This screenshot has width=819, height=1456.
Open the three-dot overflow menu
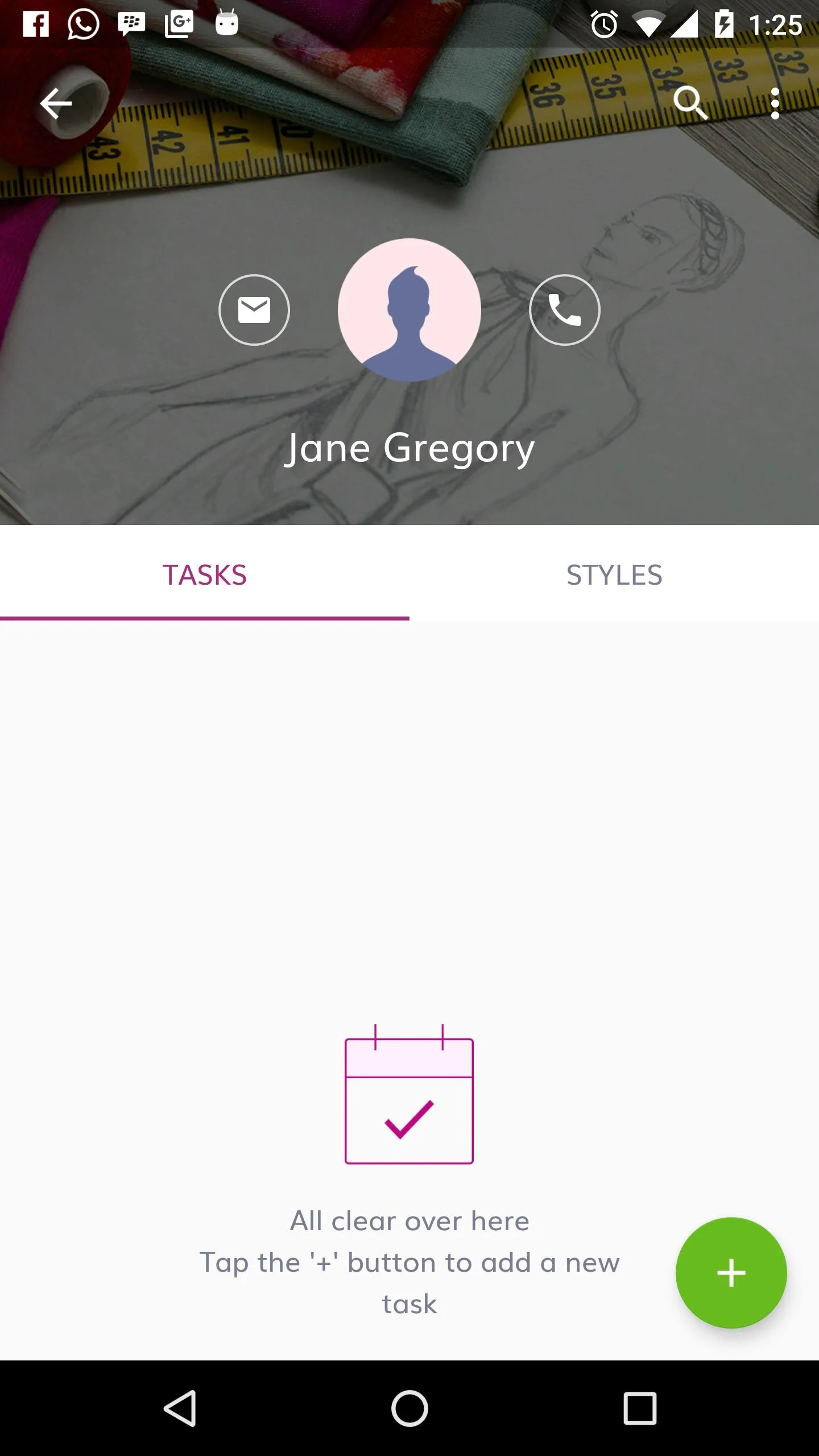pos(775,104)
